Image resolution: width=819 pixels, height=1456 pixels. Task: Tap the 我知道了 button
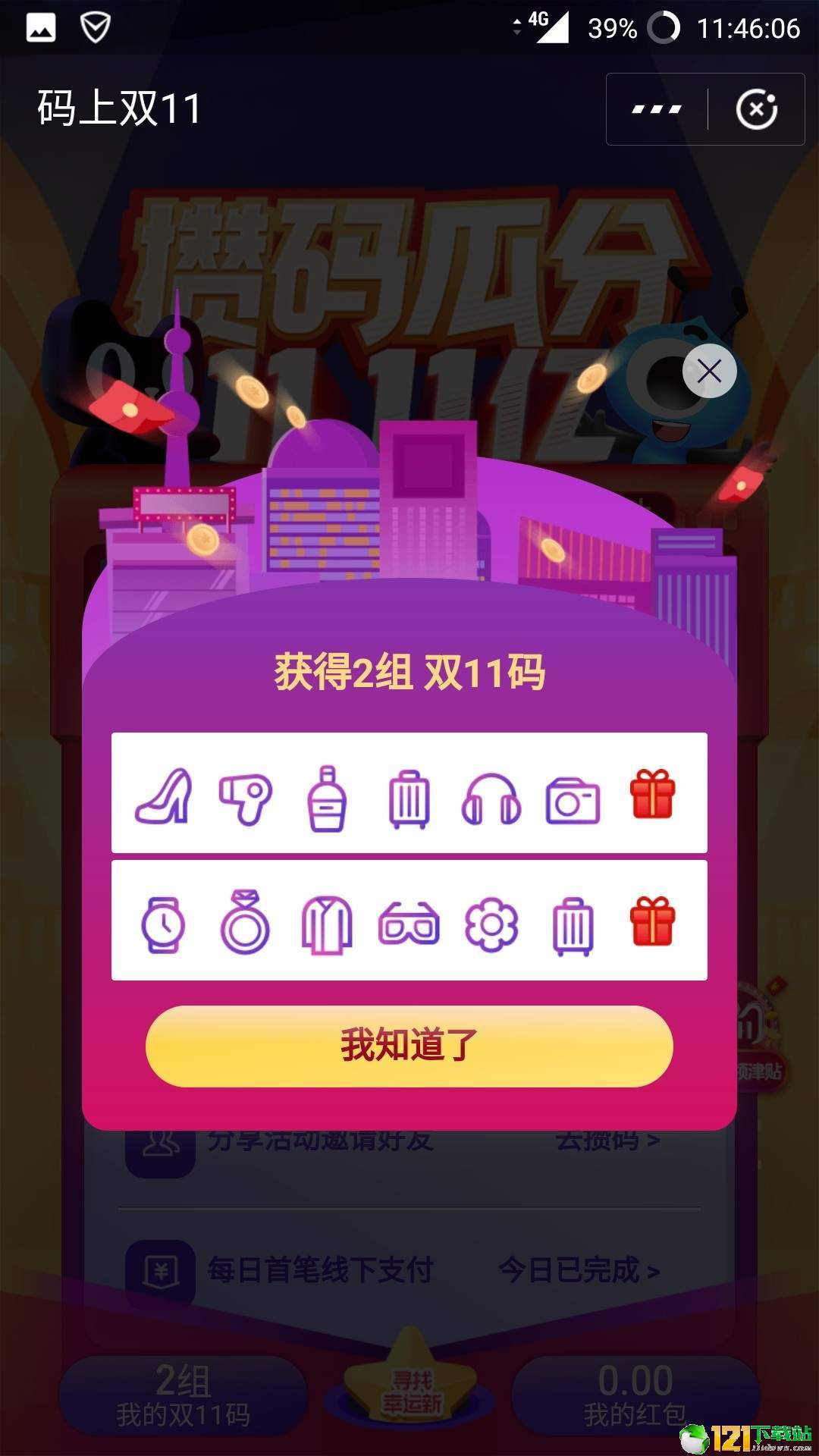coord(409,1046)
